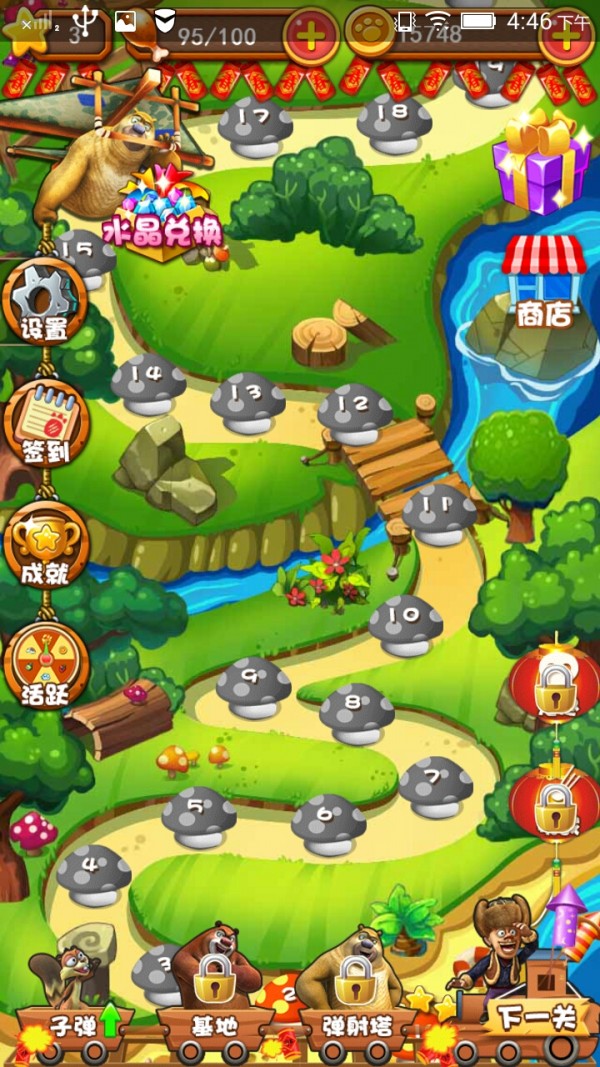This screenshot has width=600, height=1067.
Task: Select level 4 mushroom
Action: [x=93, y=873]
